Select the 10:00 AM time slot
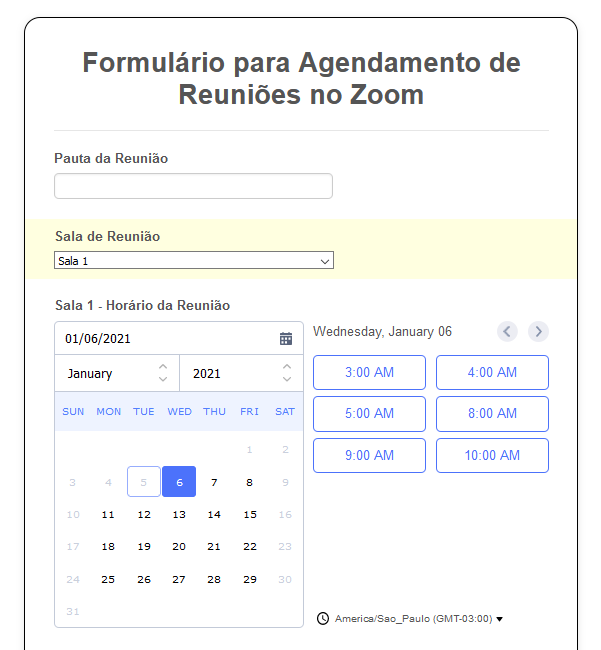The height and width of the screenshot is (650, 601). click(x=492, y=455)
